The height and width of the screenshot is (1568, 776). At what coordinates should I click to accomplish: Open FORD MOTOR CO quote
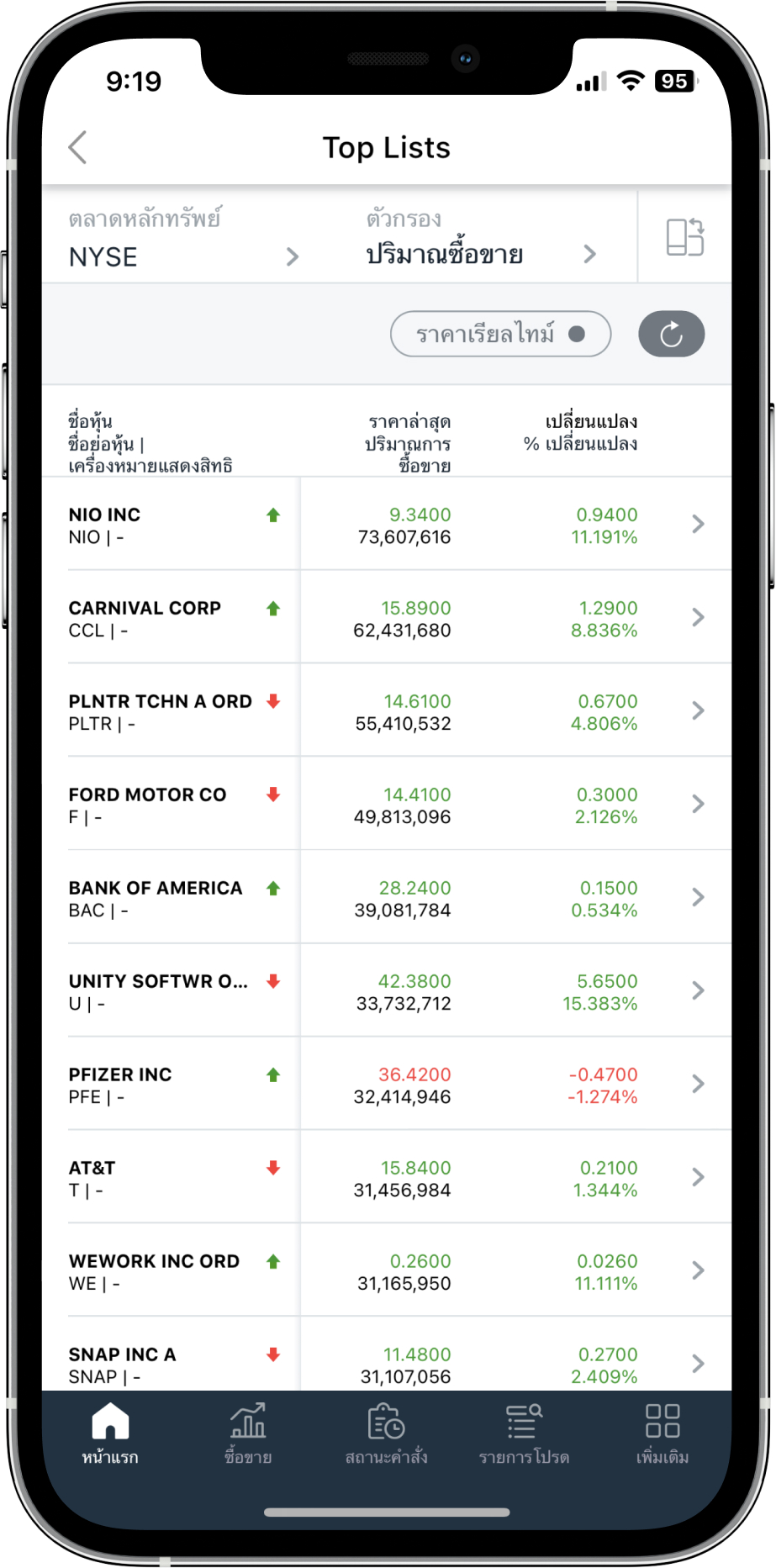click(x=386, y=805)
